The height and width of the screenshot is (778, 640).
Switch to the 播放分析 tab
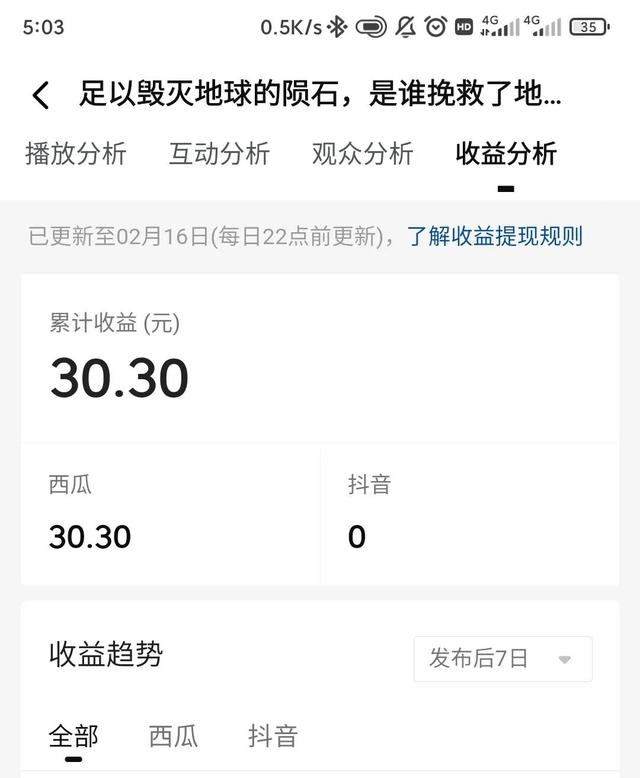pyautogui.click(x=76, y=154)
